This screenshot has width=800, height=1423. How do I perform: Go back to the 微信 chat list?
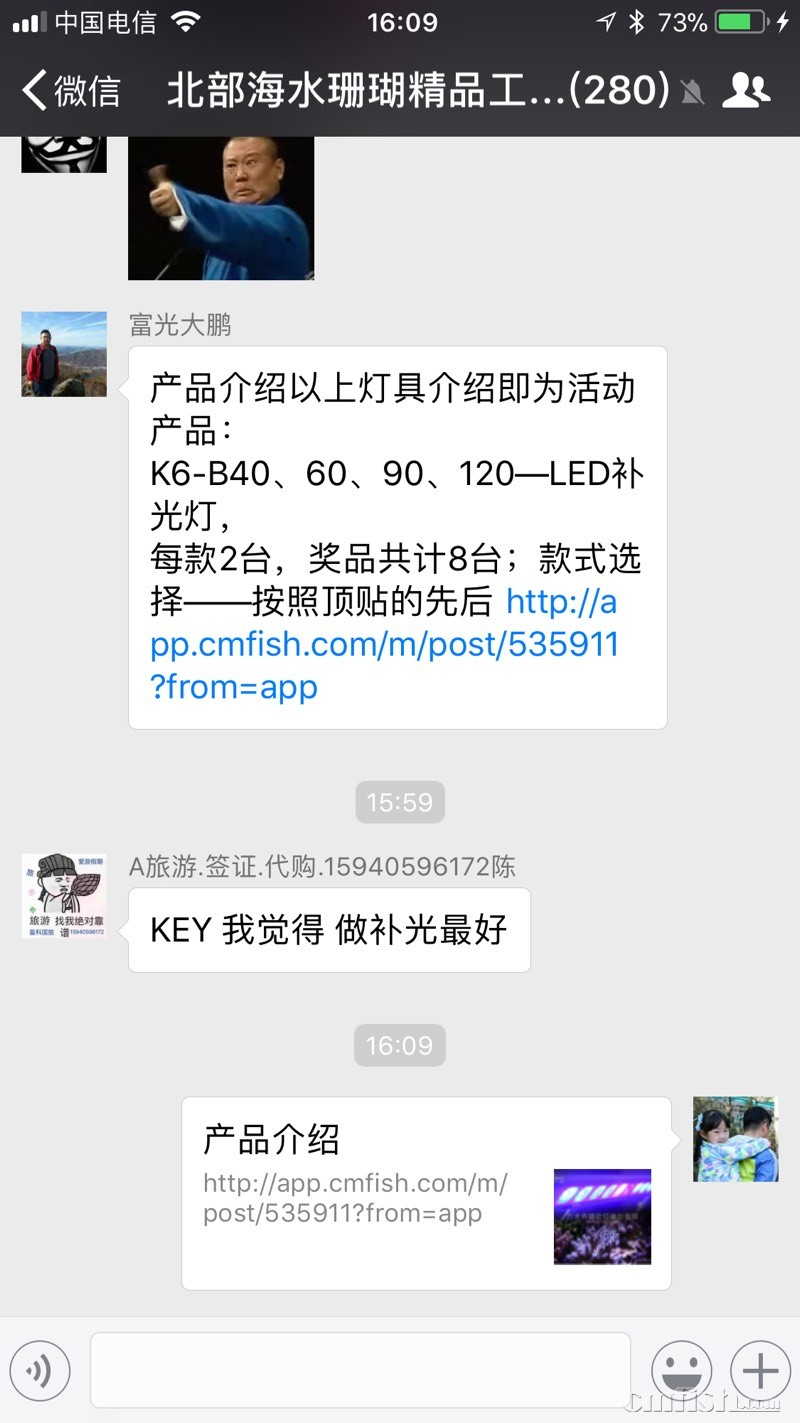coord(70,92)
